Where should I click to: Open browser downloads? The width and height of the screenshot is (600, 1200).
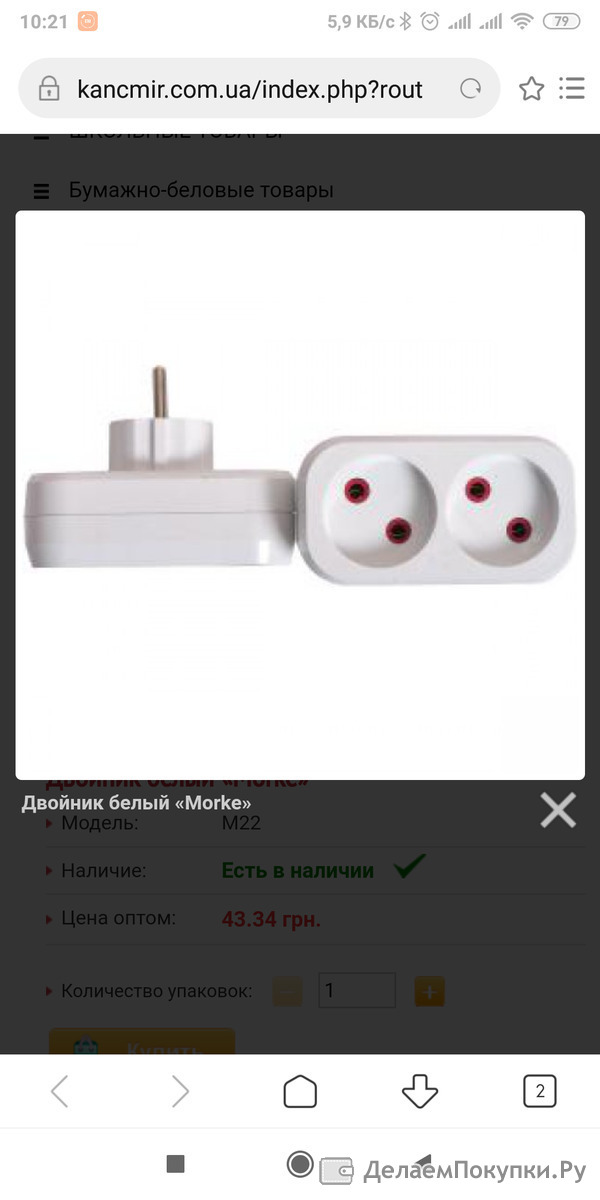coord(420,1091)
